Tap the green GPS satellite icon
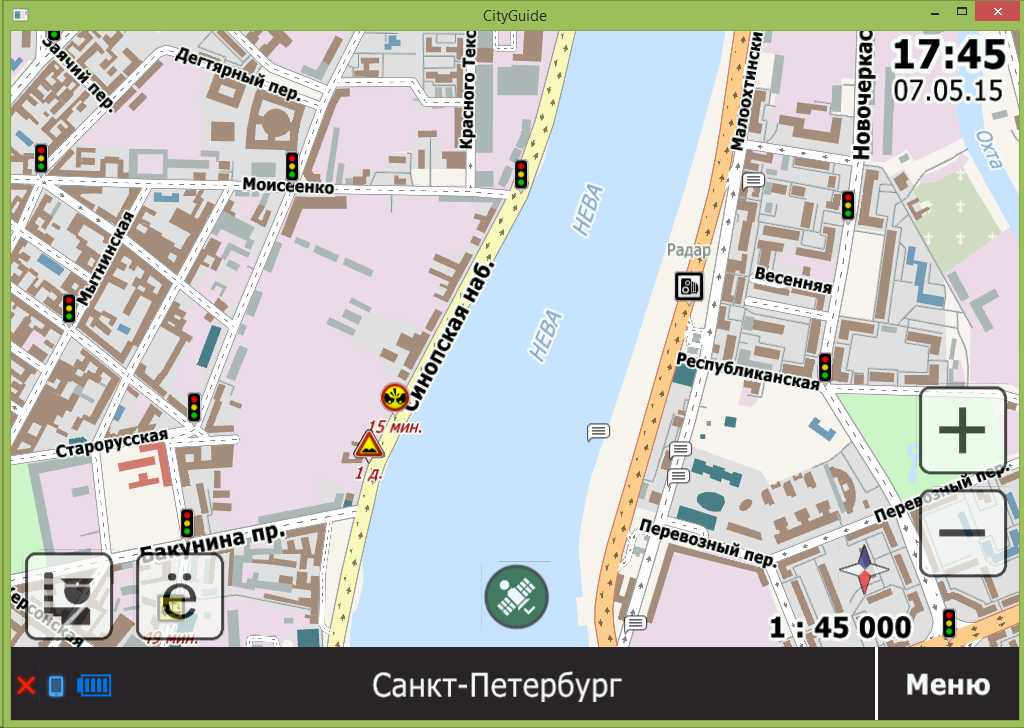The image size is (1024, 728). click(x=516, y=596)
